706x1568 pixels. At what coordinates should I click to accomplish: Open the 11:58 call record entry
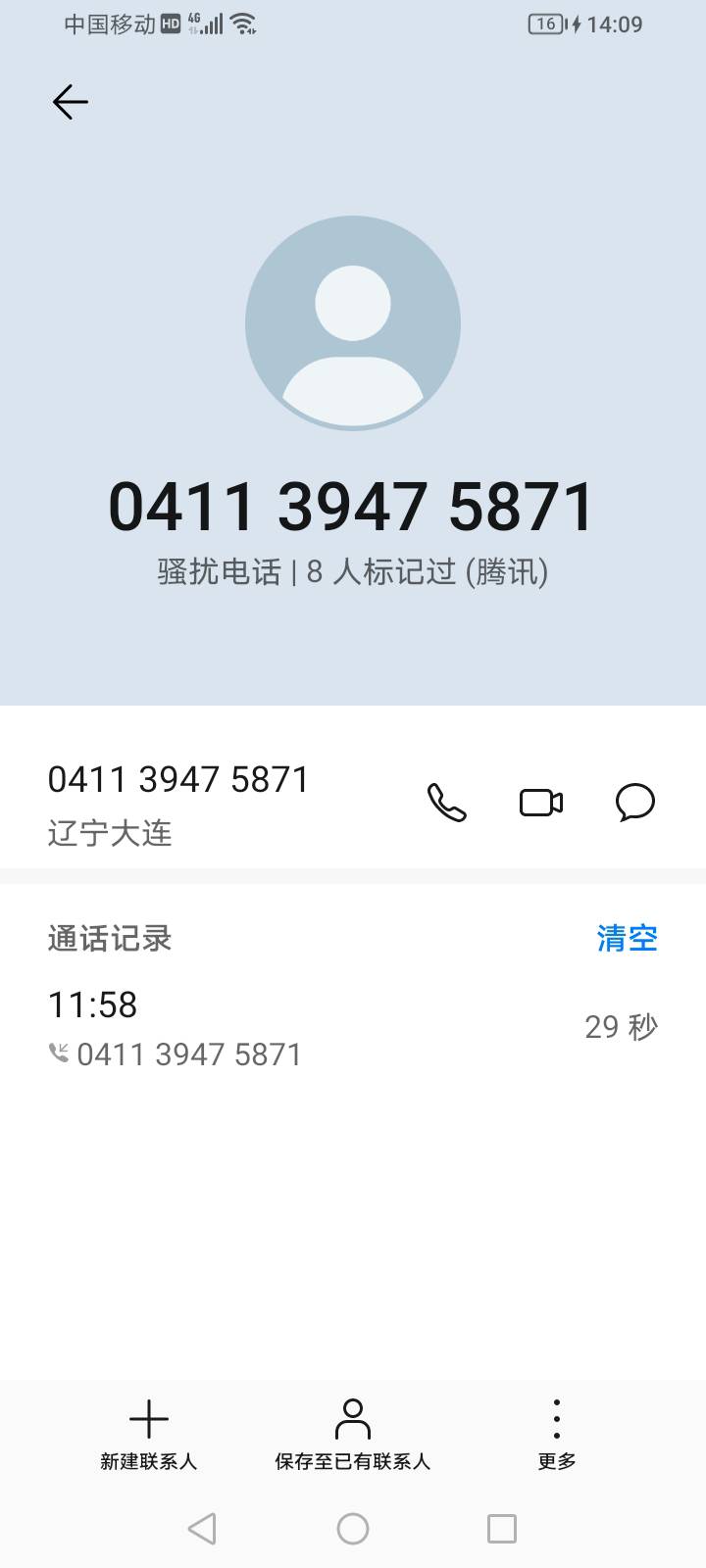point(353,1028)
